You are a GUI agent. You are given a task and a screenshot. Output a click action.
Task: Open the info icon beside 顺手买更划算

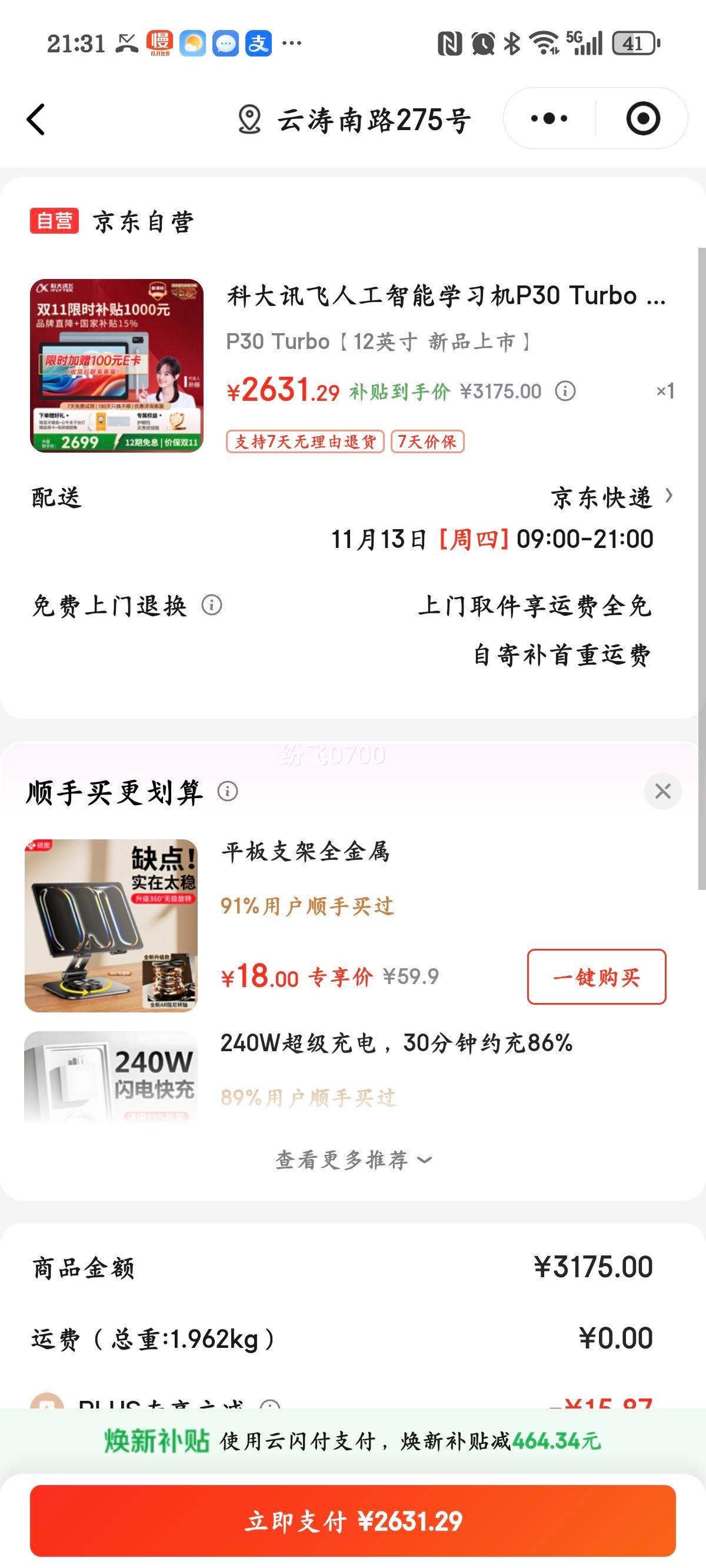[x=228, y=791]
